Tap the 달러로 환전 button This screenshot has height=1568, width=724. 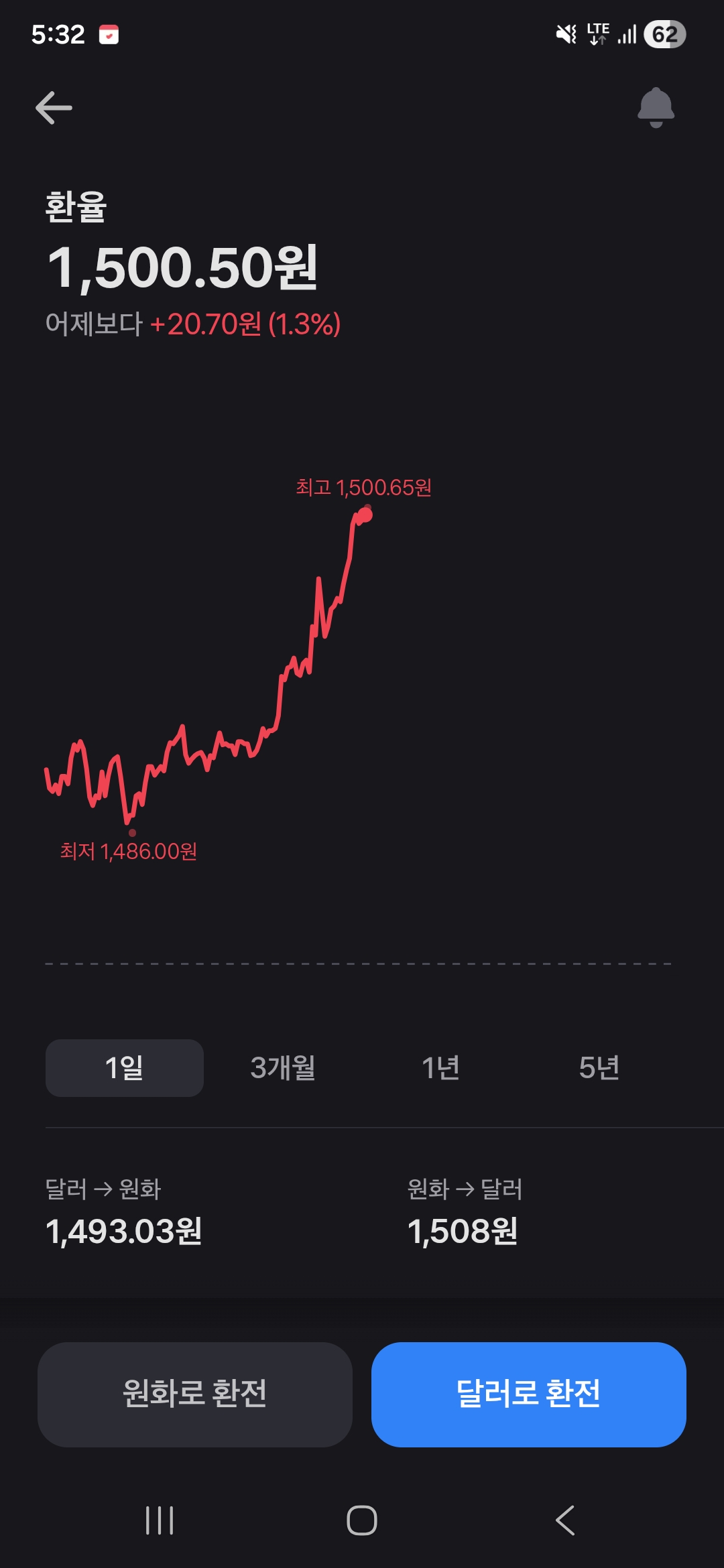pyautogui.click(x=529, y=1394)
